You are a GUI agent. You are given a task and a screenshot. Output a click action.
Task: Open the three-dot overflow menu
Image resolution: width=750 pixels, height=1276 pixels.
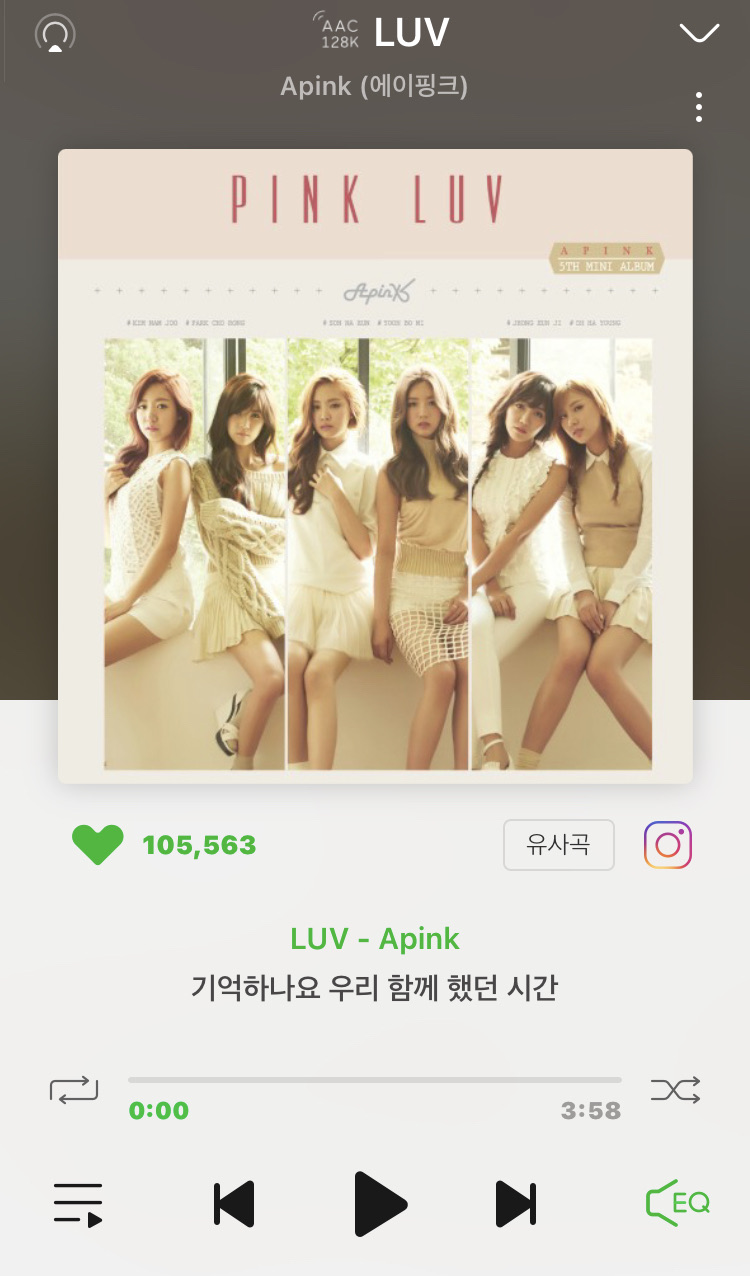click(699, 107)
